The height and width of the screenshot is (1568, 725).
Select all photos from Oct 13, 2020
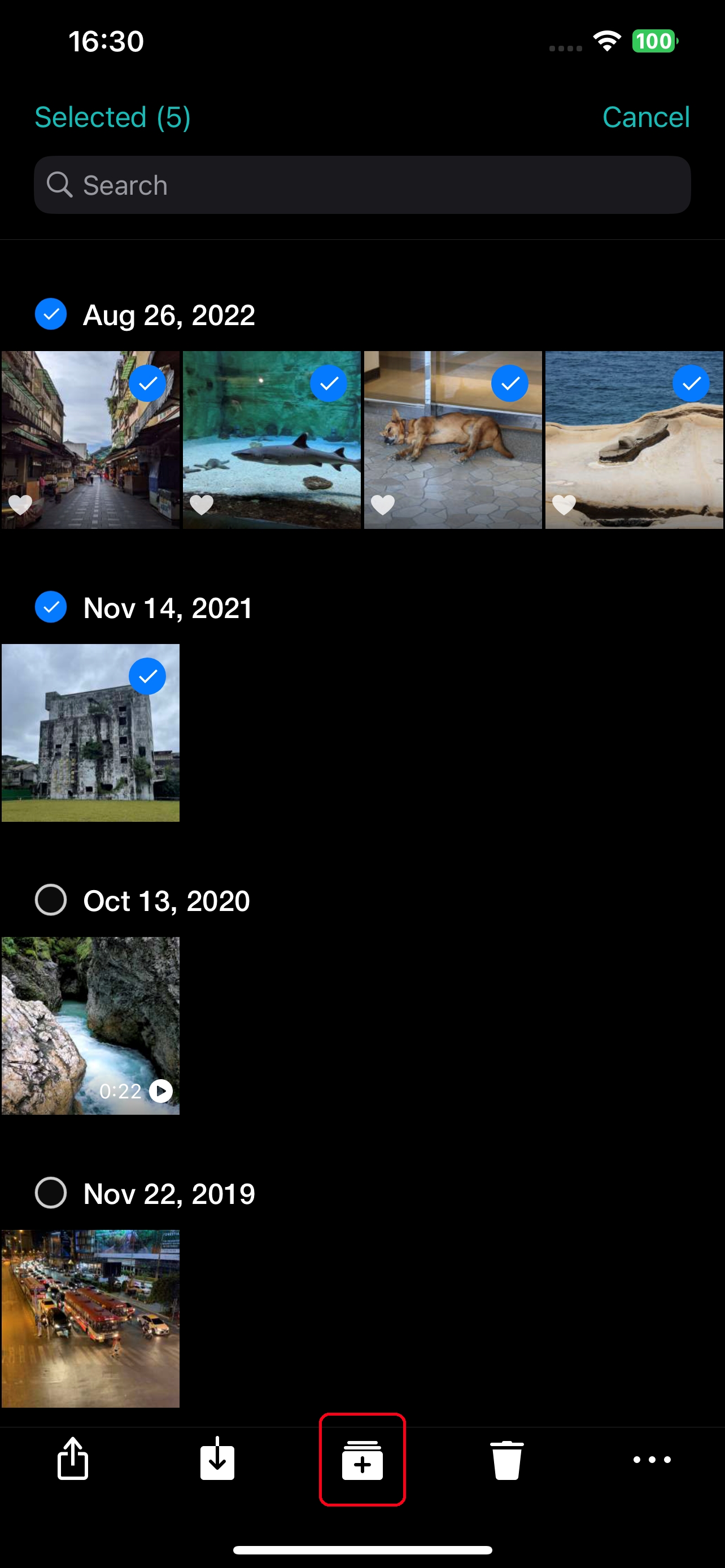51,900
